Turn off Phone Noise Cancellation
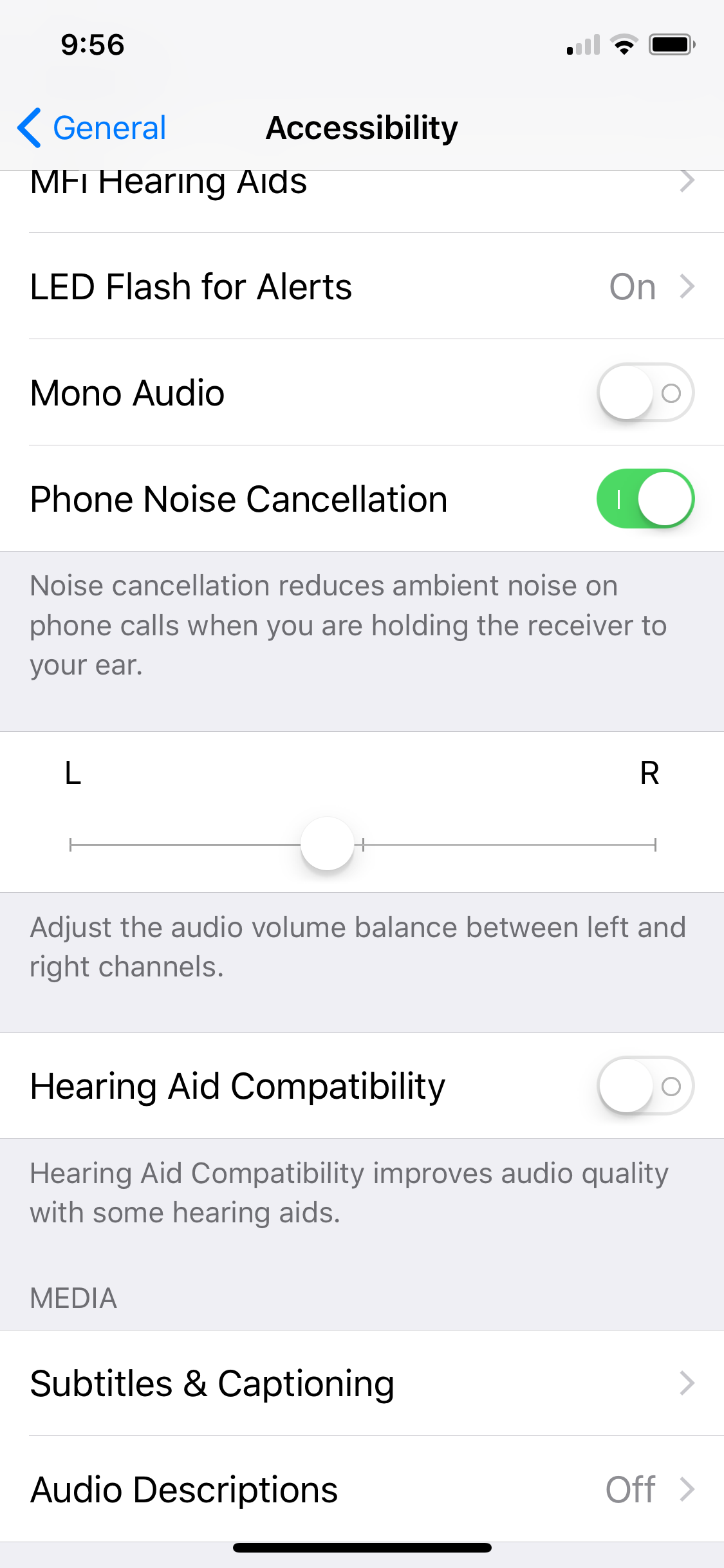Viewport: 724px width, 1568px height. [x=645, y=499]
